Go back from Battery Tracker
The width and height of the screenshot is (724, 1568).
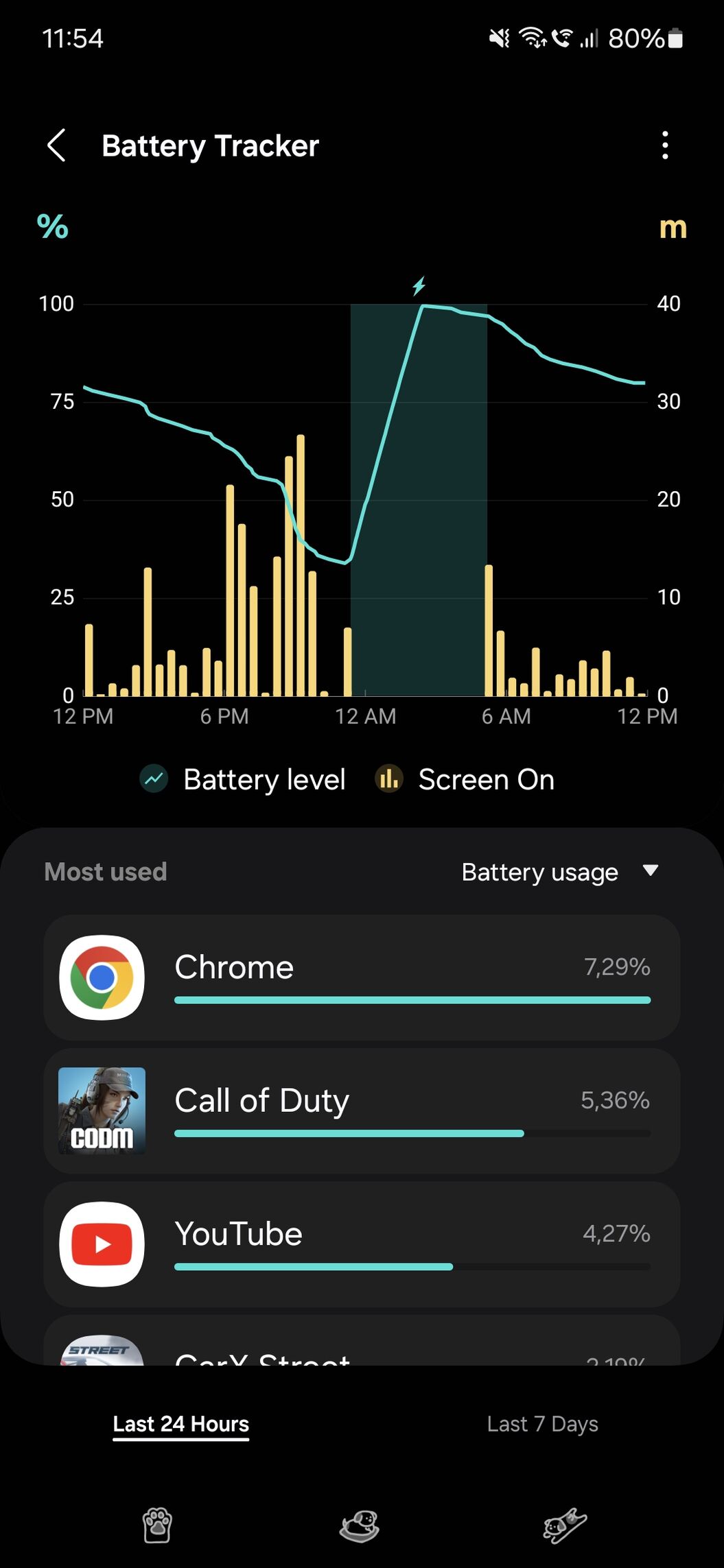pyautogui.click(x=56, y=145)
